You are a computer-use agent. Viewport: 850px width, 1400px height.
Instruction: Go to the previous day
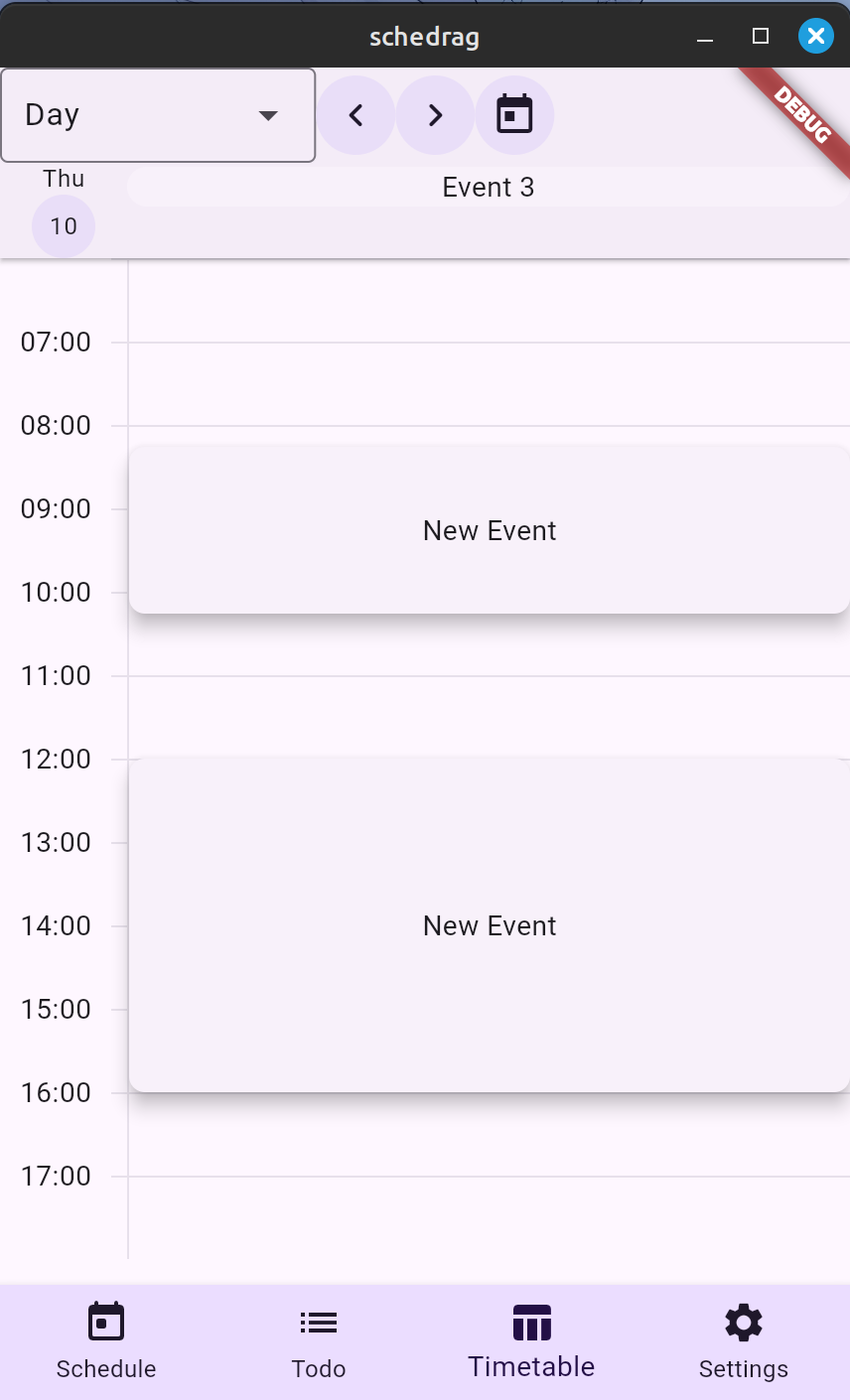pyautogui.click(x=355, y=115)
